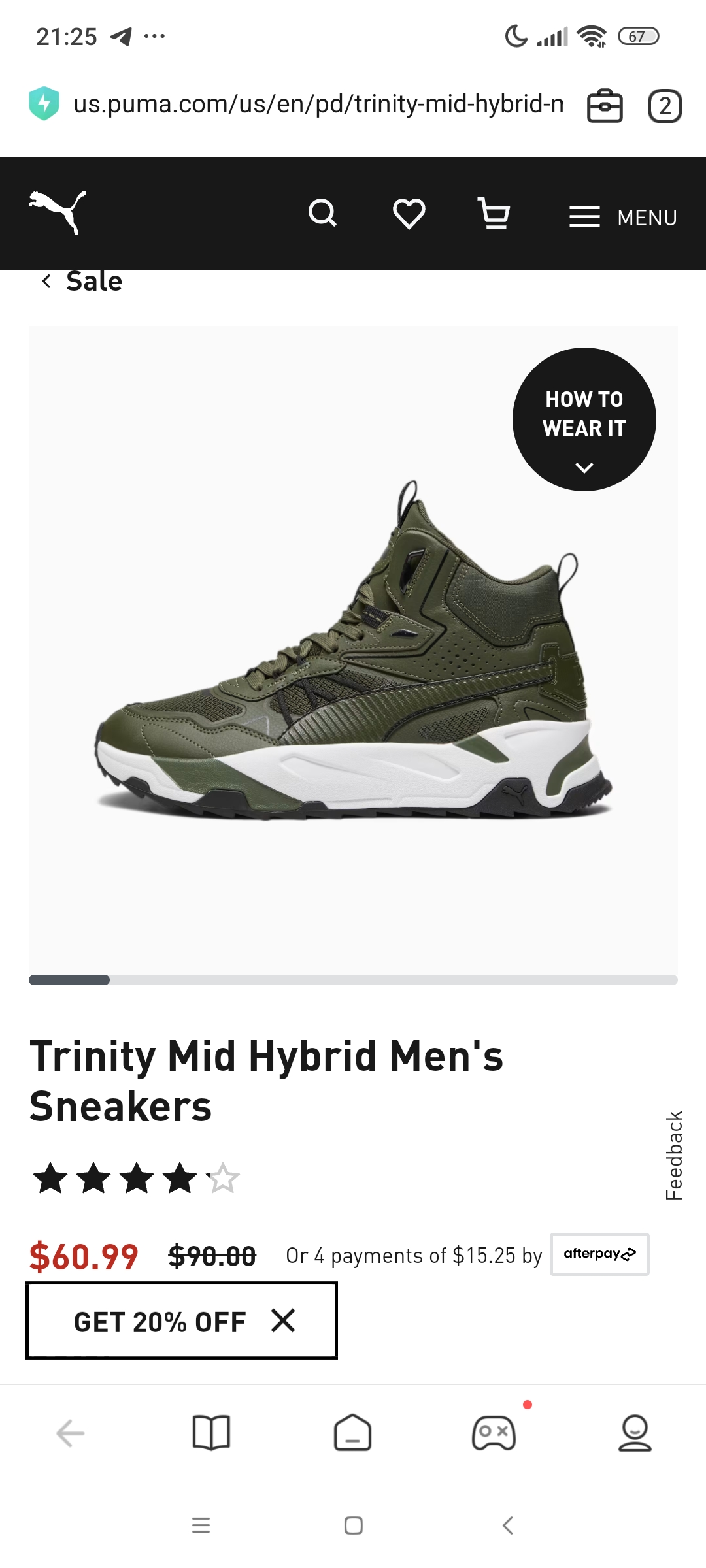Screen dimensions: 706x1568
Task: Go to the browser home page
Action: (x=352, y=1433)
